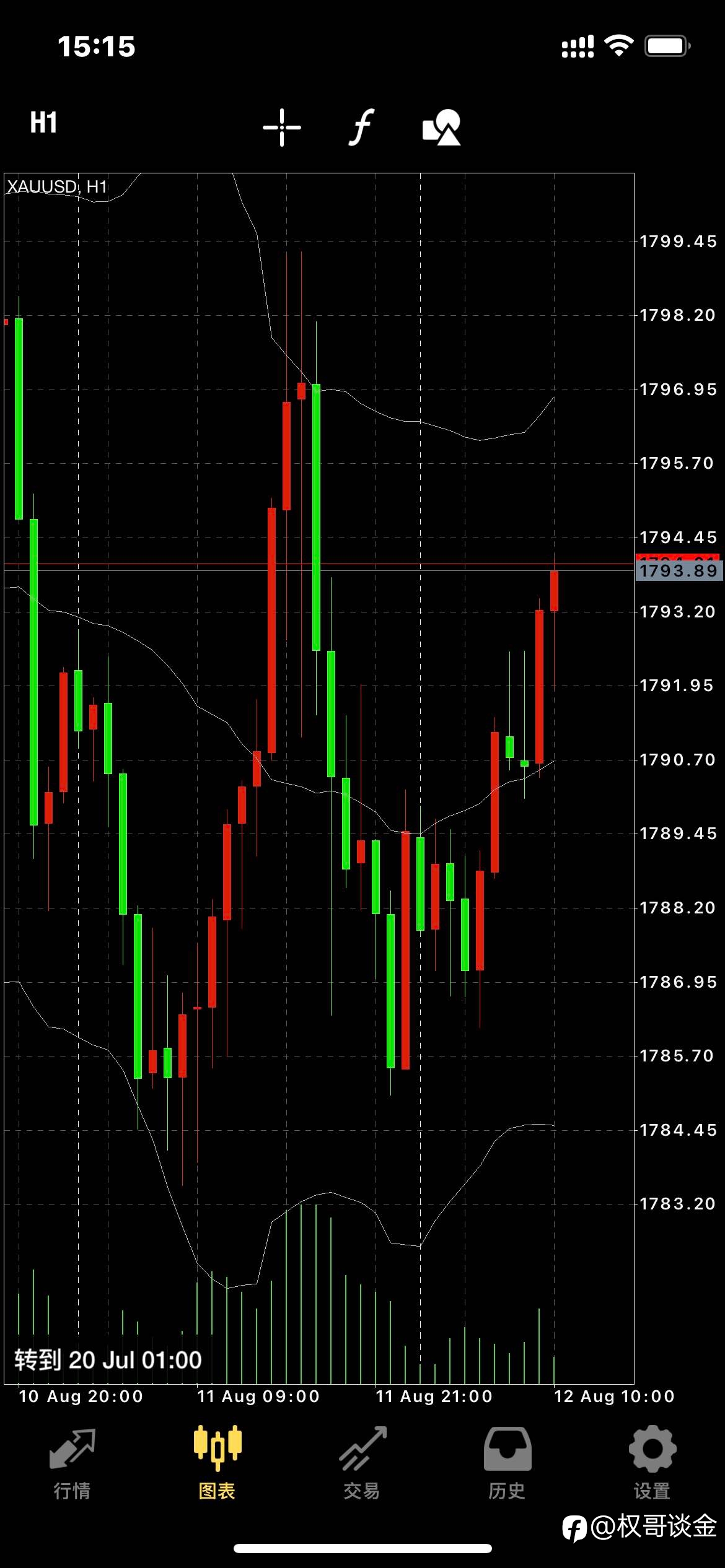
Task: Switch to the 行情 quotes tab
Action: 72,1464
